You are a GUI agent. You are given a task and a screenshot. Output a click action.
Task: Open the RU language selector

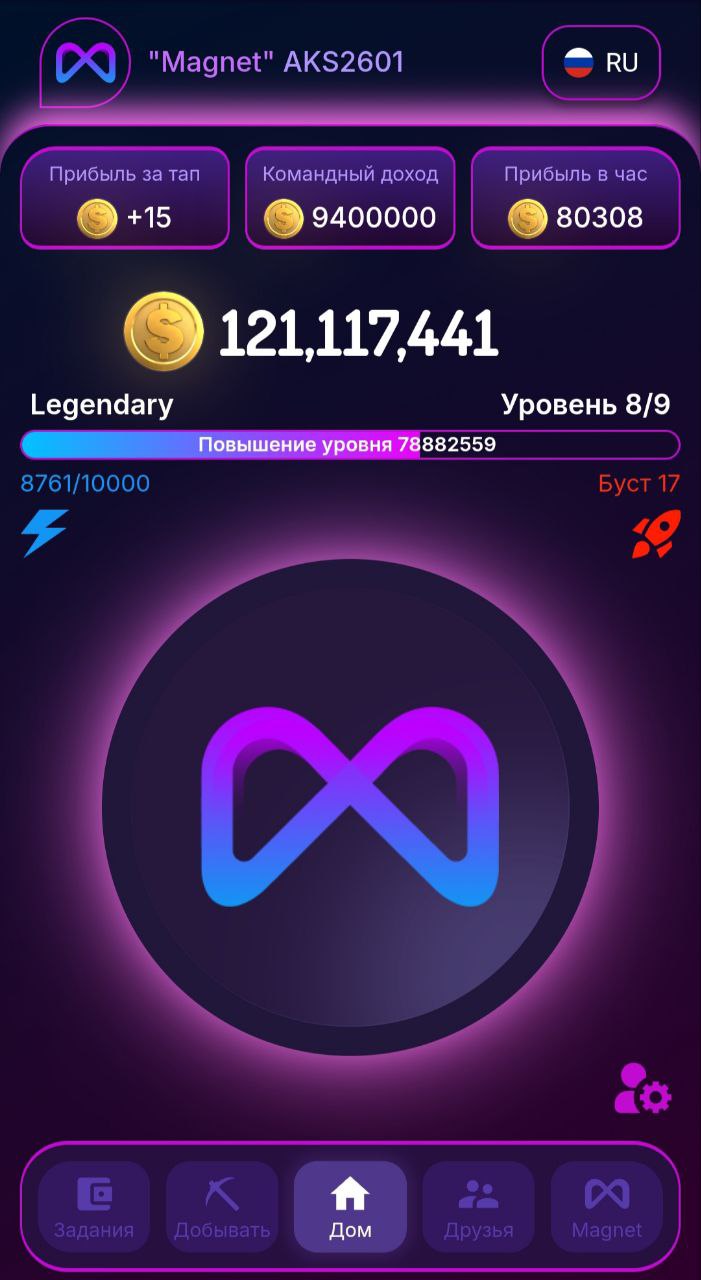601,63
